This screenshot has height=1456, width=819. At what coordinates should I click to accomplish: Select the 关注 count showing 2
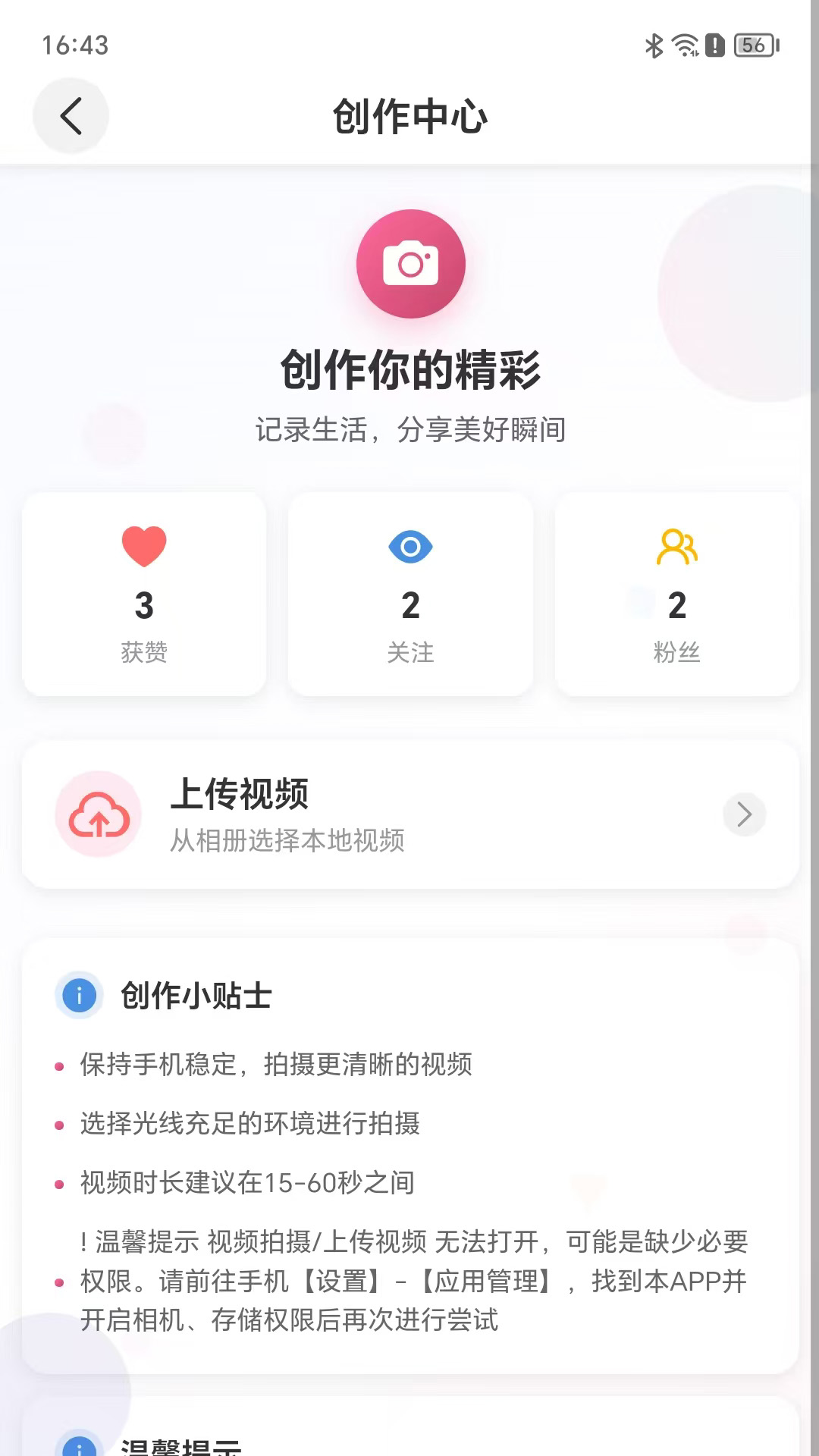click(x=409, y=604)
